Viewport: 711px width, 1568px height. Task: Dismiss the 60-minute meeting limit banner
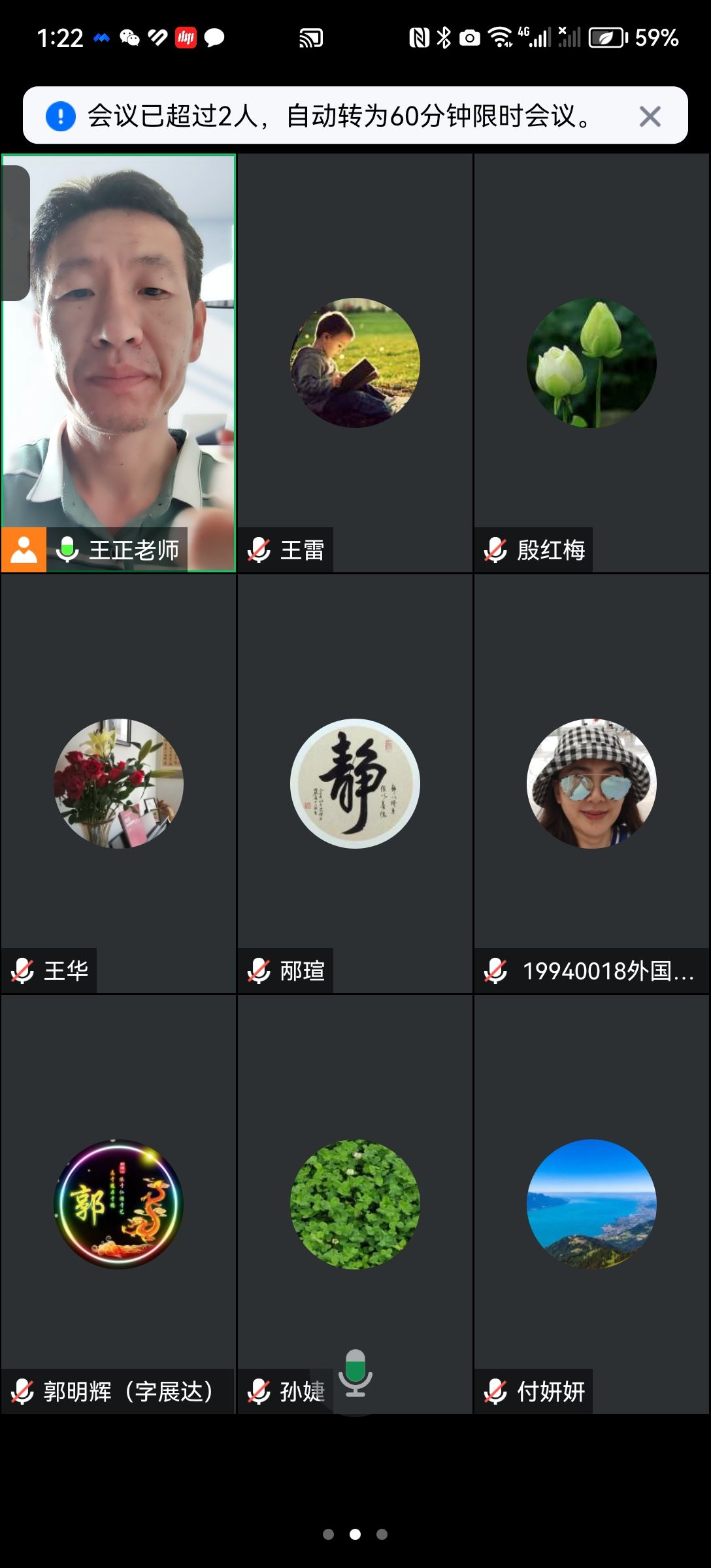(x=650, y=116)
